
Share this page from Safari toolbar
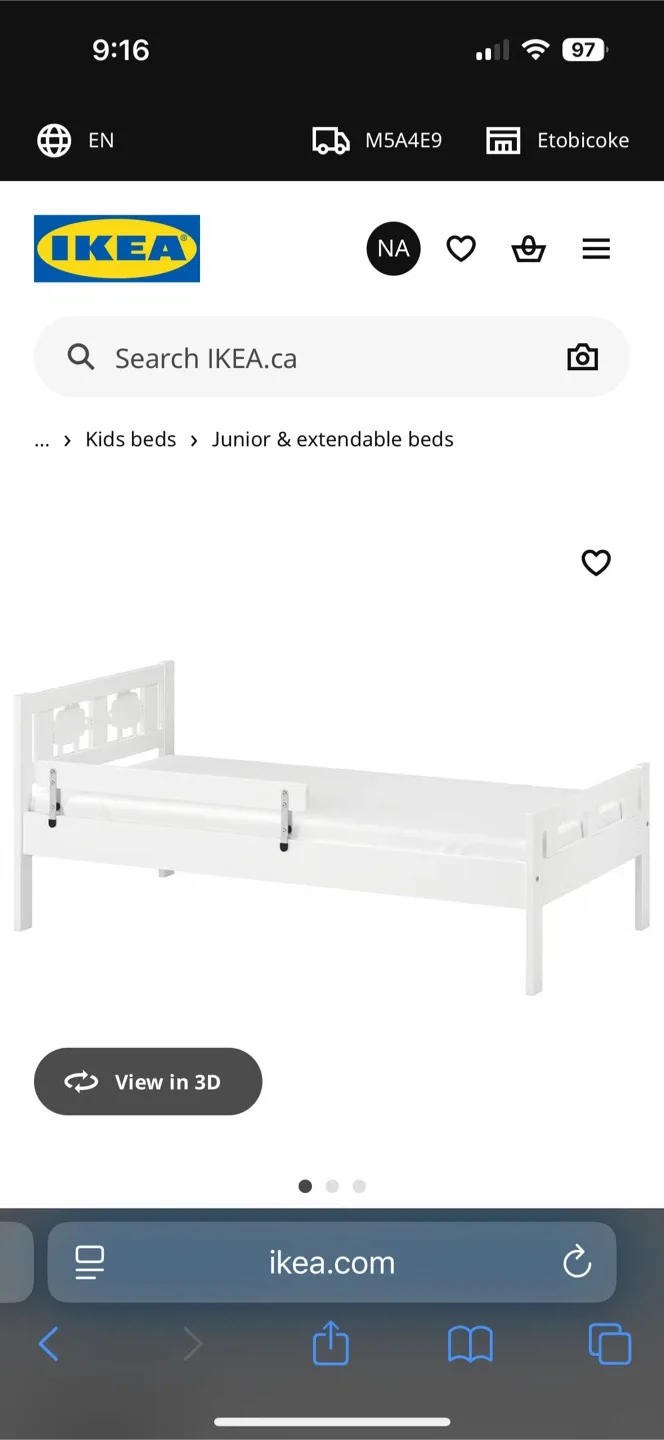(331, 1344)
